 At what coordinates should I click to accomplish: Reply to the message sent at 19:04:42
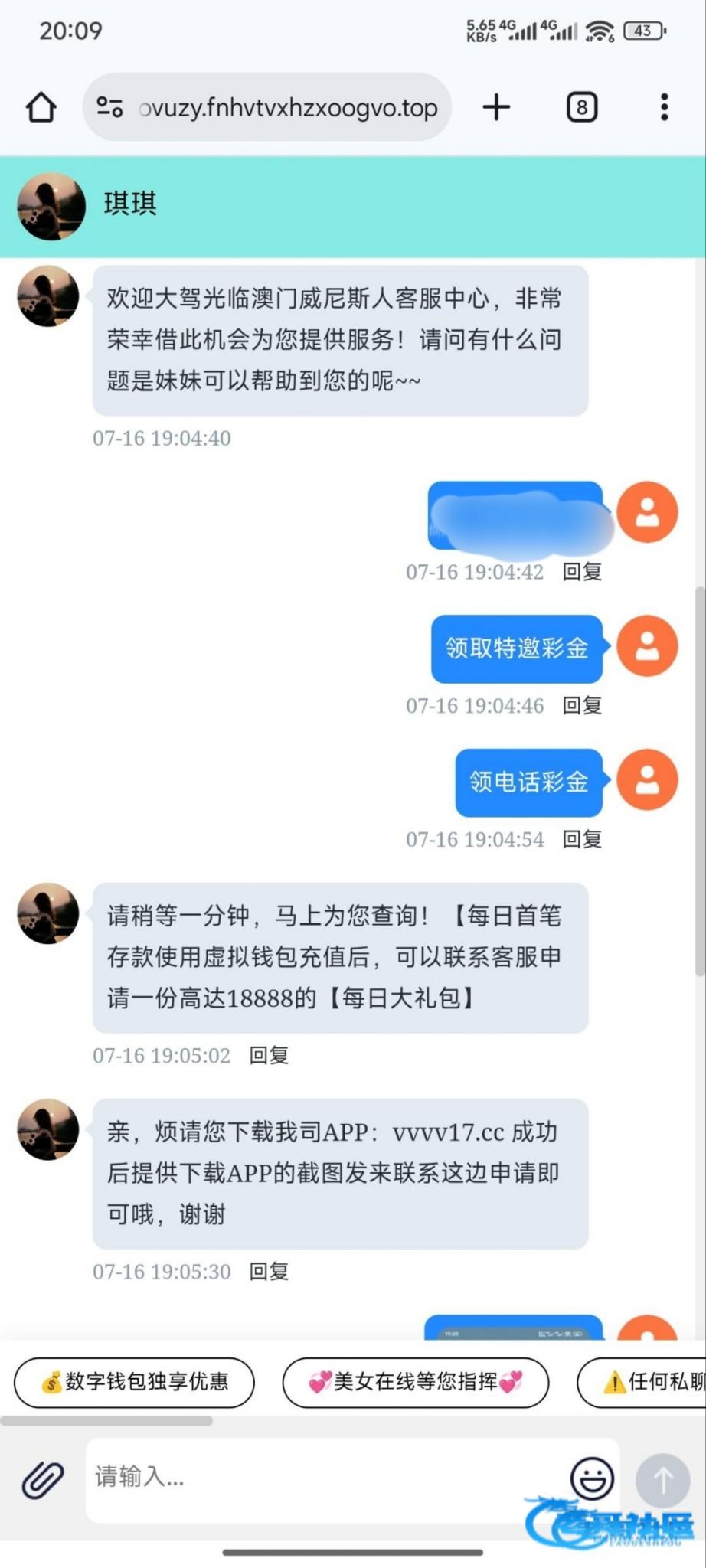[x=582, y=571]
